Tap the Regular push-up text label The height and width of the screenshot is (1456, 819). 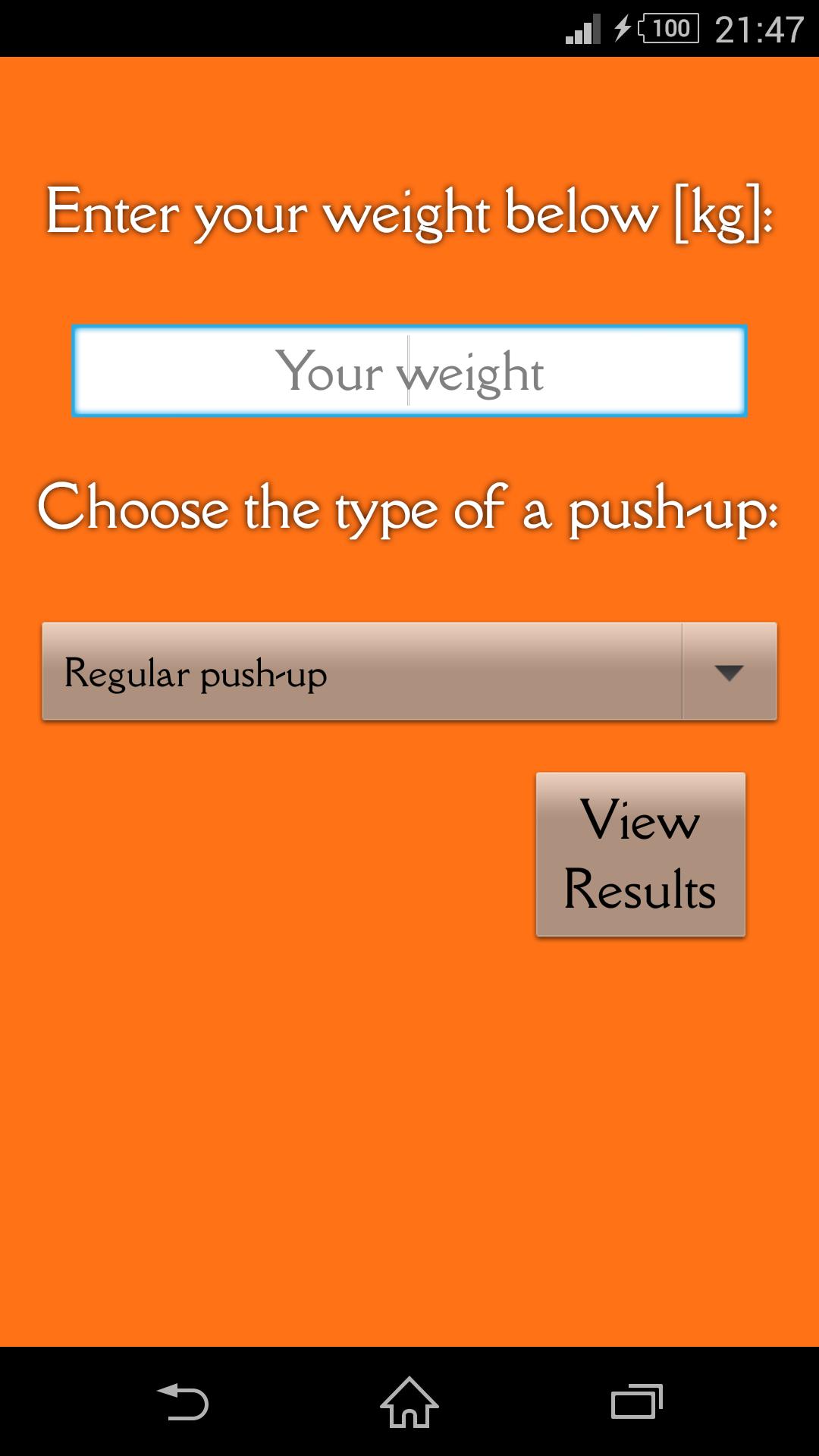pyautogui.click(x=194, y=673)
